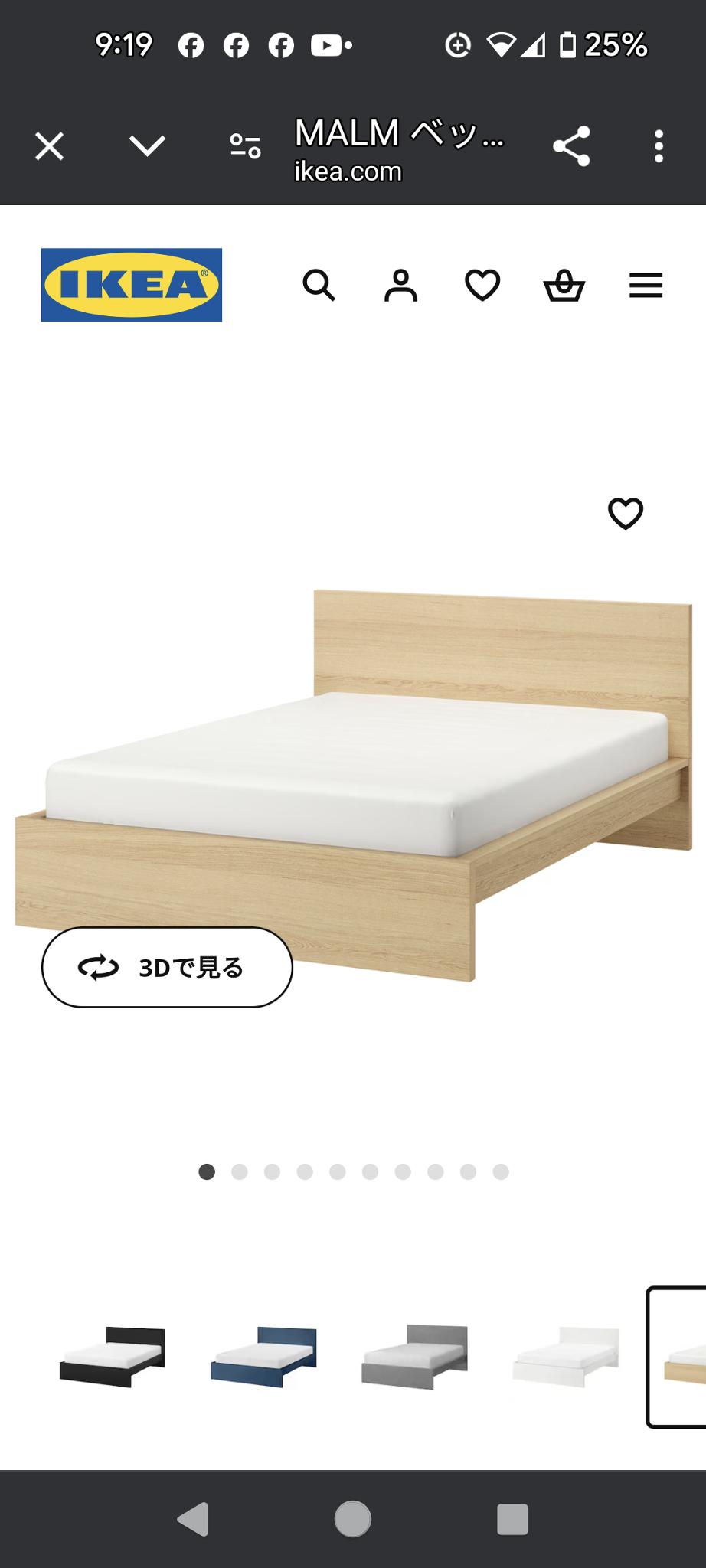The image size is (706, 1568).
Task: Open the hamburger menu
Action: tap(646, 286)
